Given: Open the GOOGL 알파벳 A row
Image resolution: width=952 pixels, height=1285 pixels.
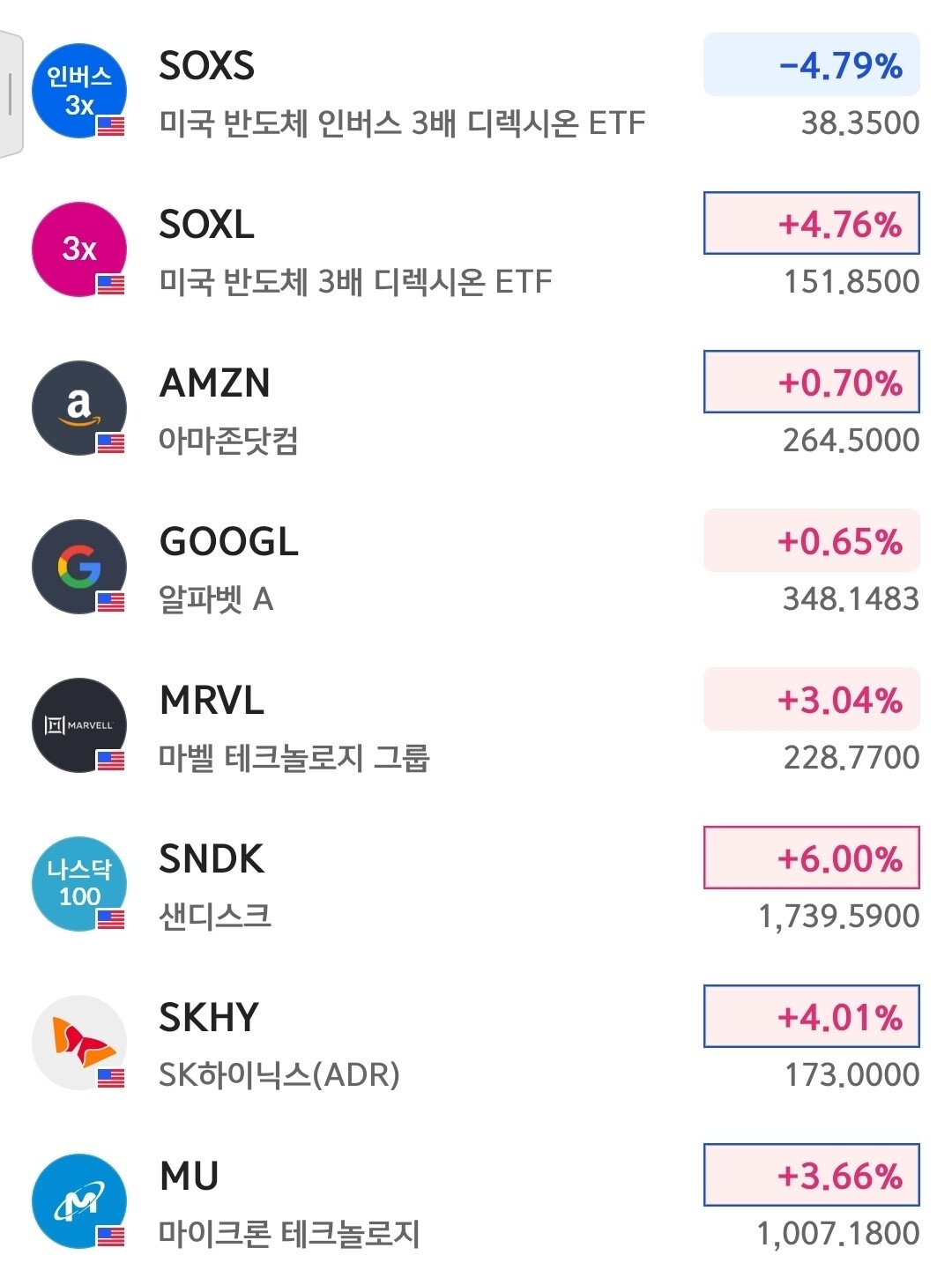Looking at the screenshot, I should click(476, 567).
